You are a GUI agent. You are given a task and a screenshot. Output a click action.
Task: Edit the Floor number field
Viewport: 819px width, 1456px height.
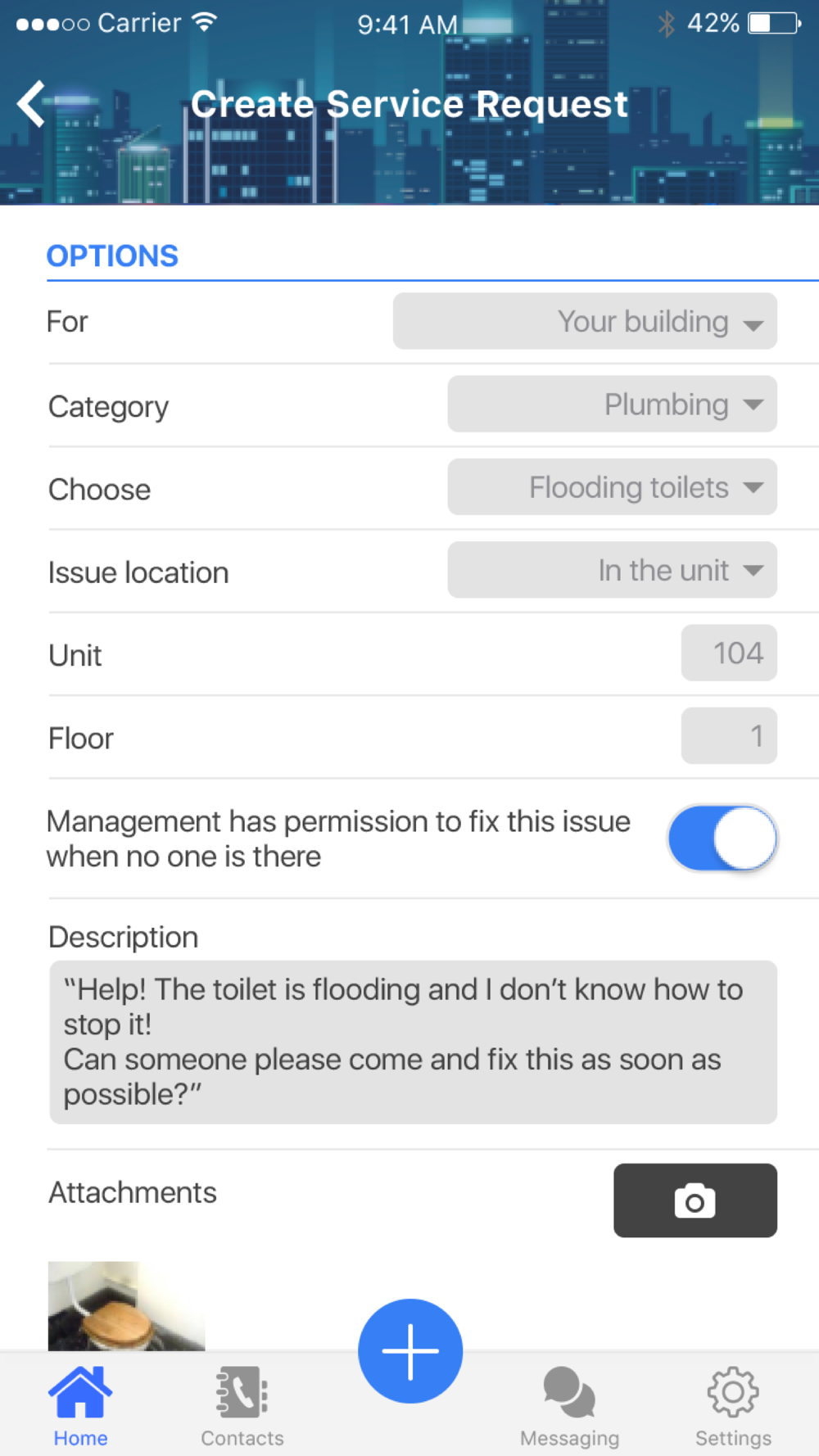coord(729,735)
